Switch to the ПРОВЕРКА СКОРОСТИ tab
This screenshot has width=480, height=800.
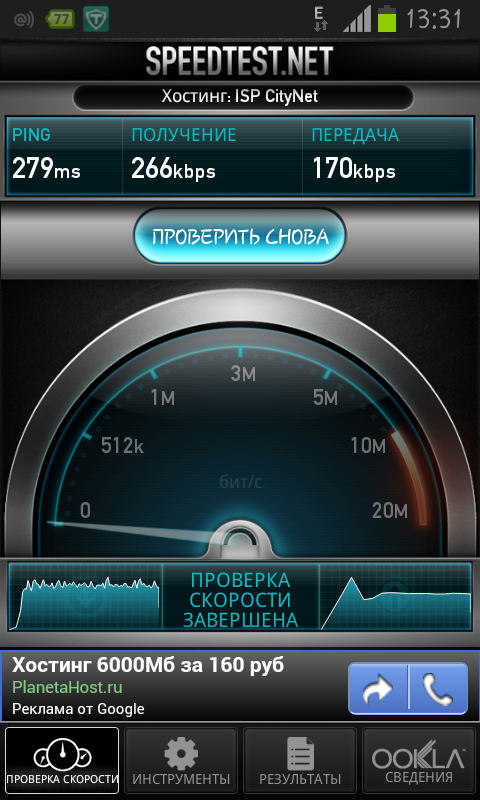click(62, 760)
